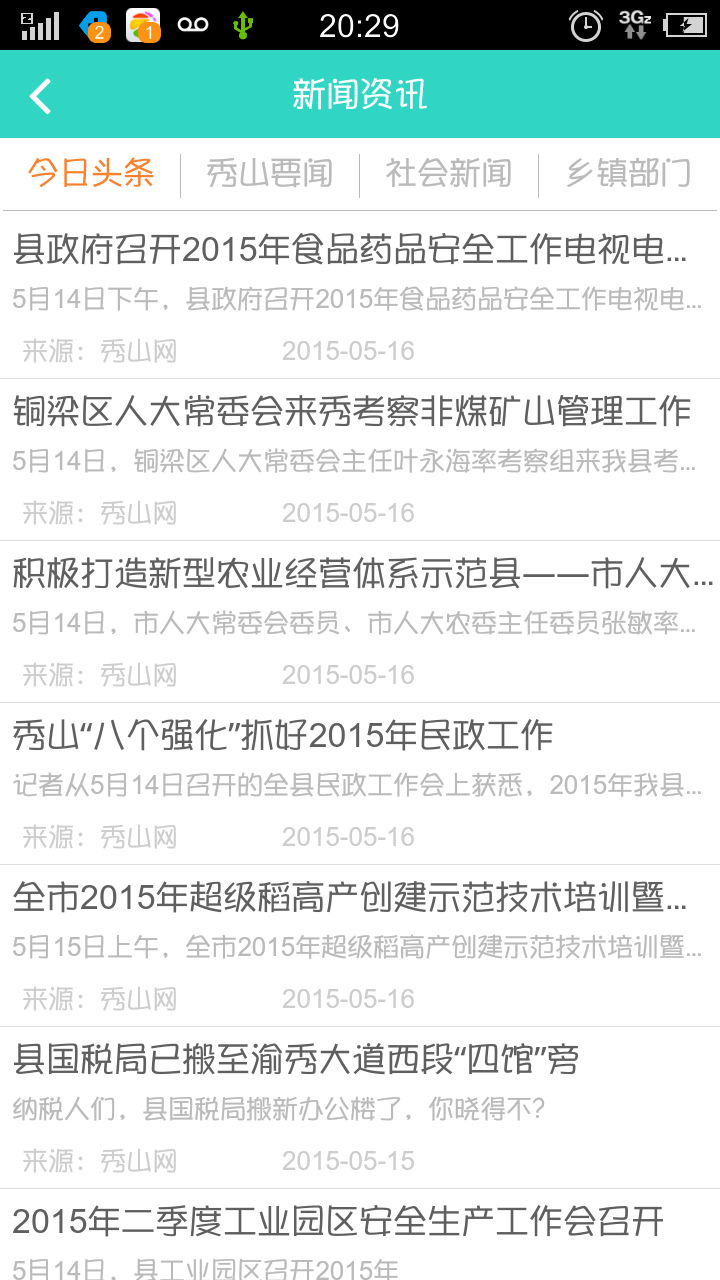The image size is (720, 1280).
Task: View 秀山“八个强化”抓好民政工作 news
Action: (x=283, y=736)
